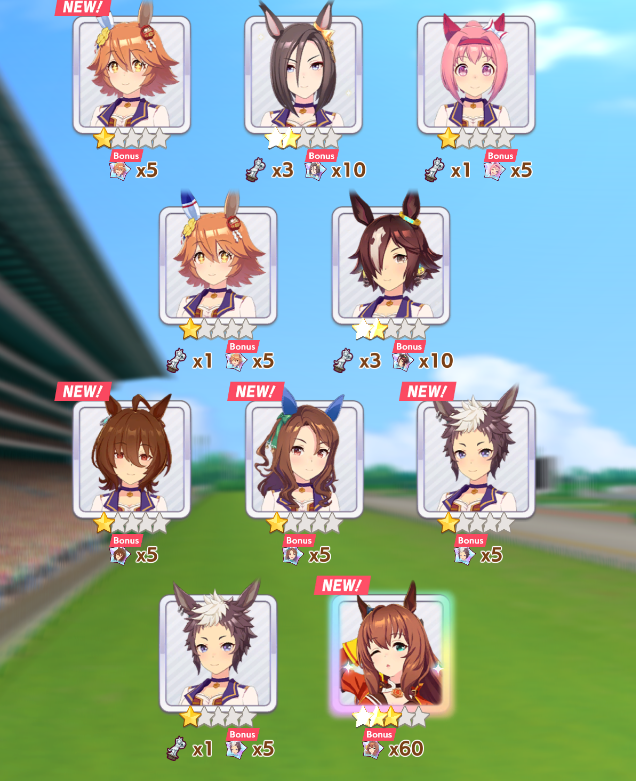Image resolution: width=636 pixels, height=781 pixels.
Task: Tap the long black-haired two-star character card
Action: tap(304, 75)
